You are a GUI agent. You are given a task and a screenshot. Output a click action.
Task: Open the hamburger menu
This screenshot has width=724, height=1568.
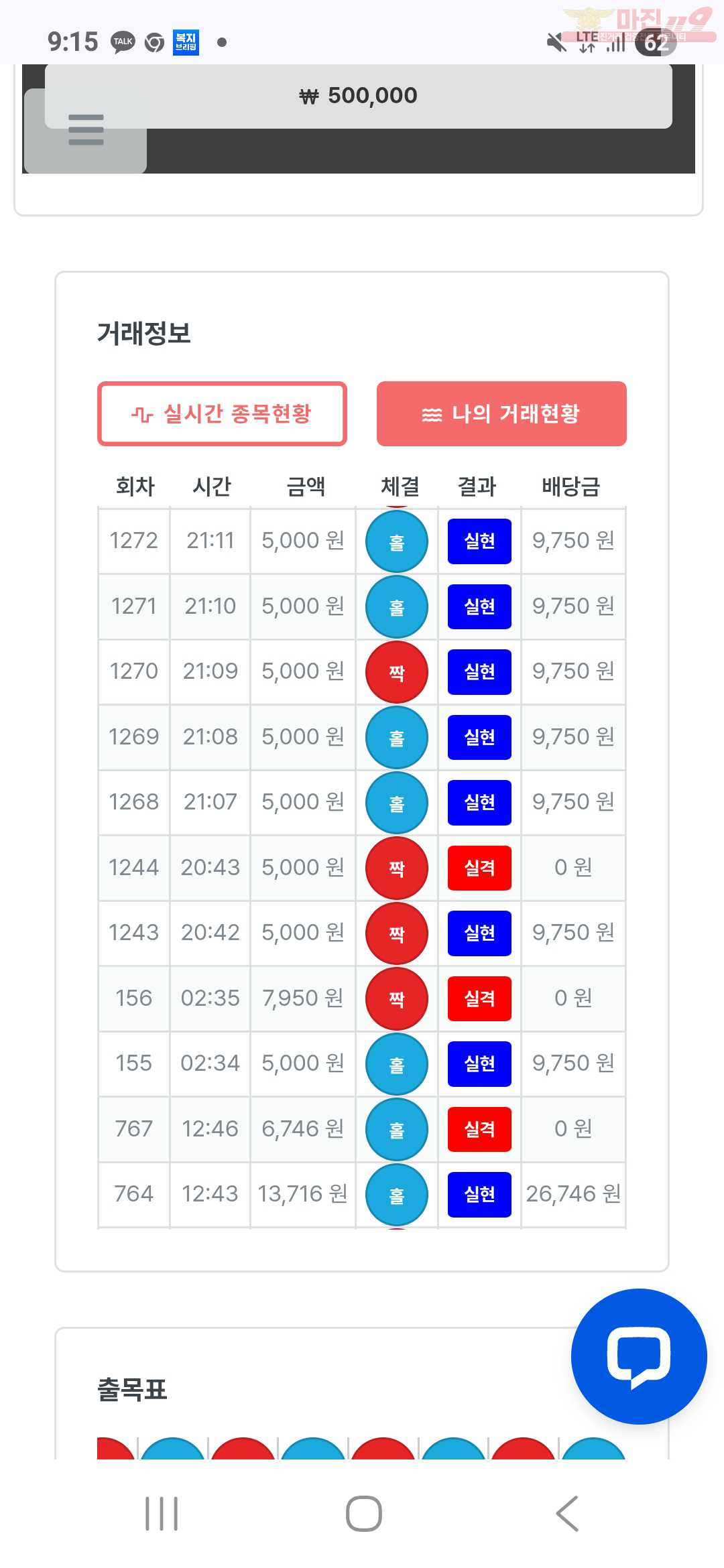tap(86, 130)
